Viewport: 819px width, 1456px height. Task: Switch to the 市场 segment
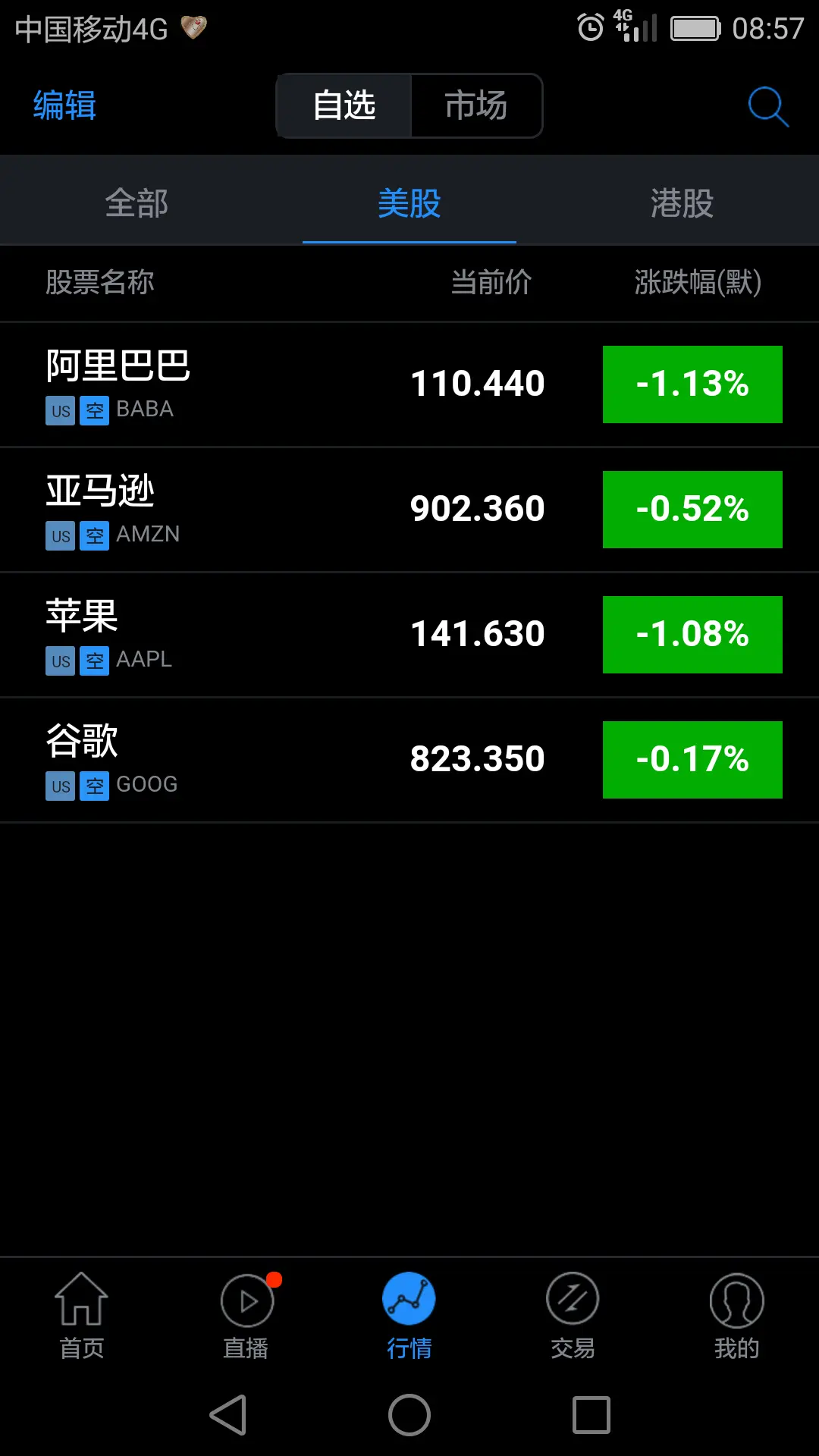point(476,105)
